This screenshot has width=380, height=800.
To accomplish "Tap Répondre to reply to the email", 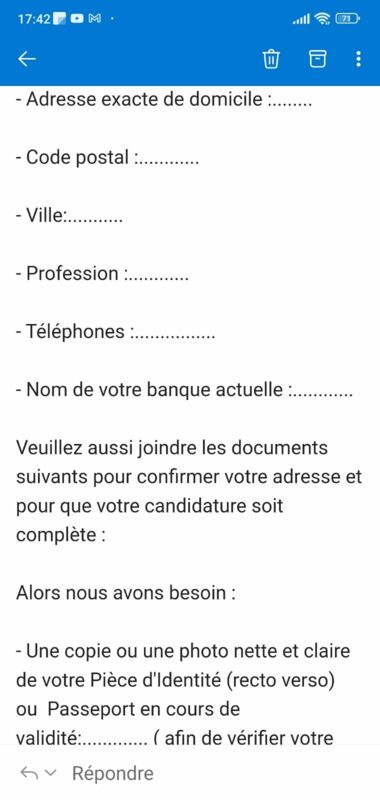I will 113,773.
